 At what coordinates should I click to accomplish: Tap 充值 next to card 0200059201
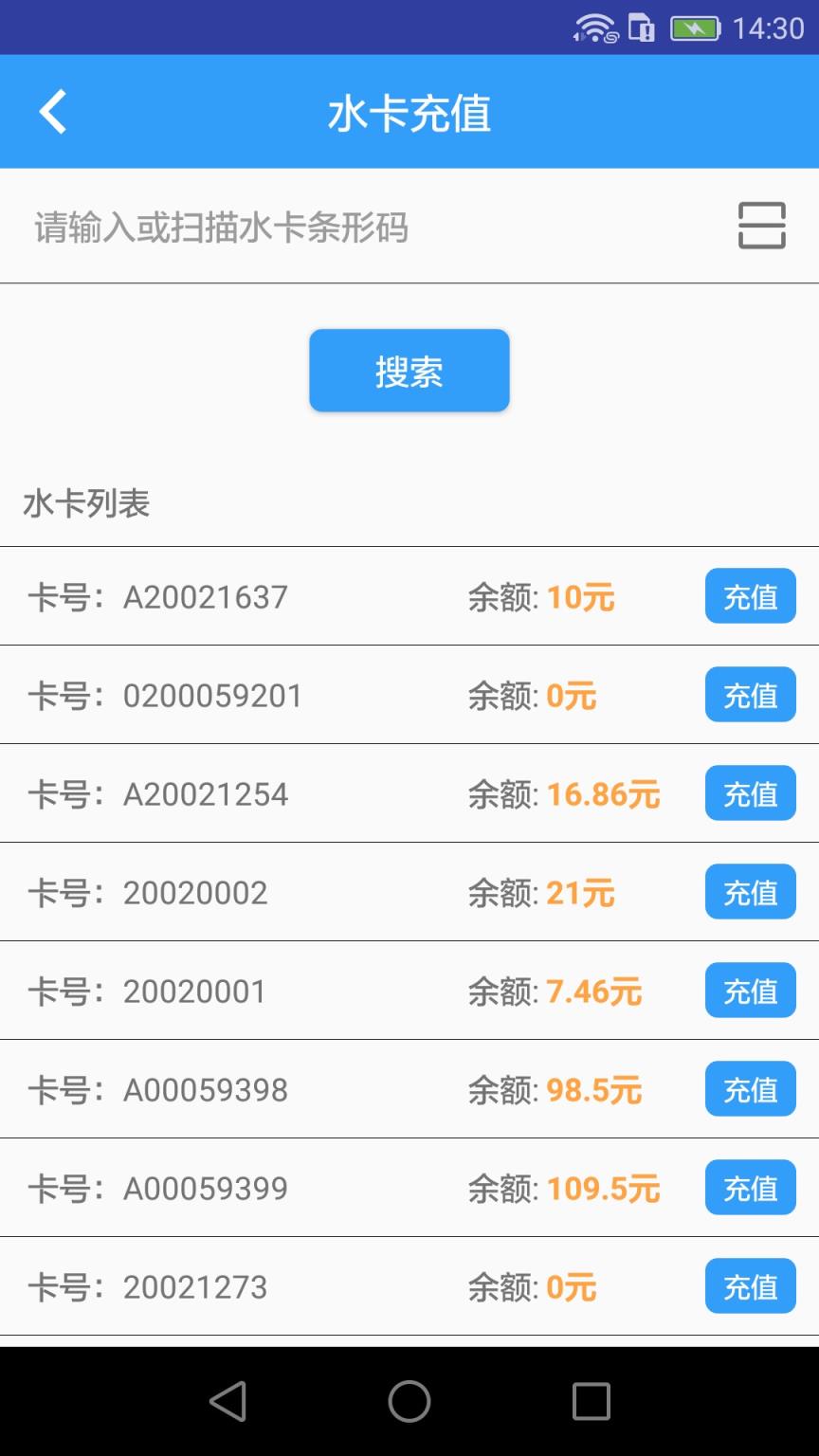point(750,695)
